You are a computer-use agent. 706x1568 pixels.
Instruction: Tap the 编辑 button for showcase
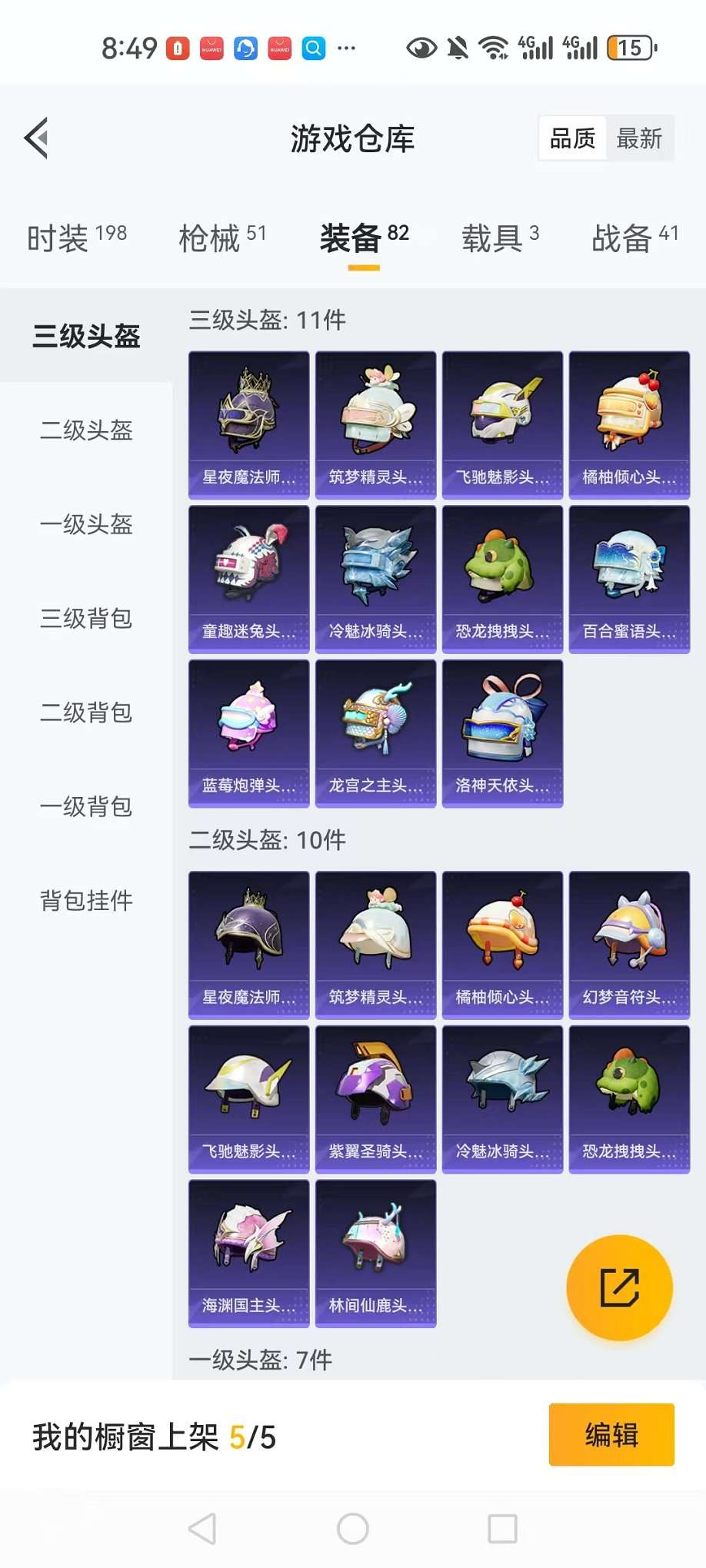[611, 1434]
